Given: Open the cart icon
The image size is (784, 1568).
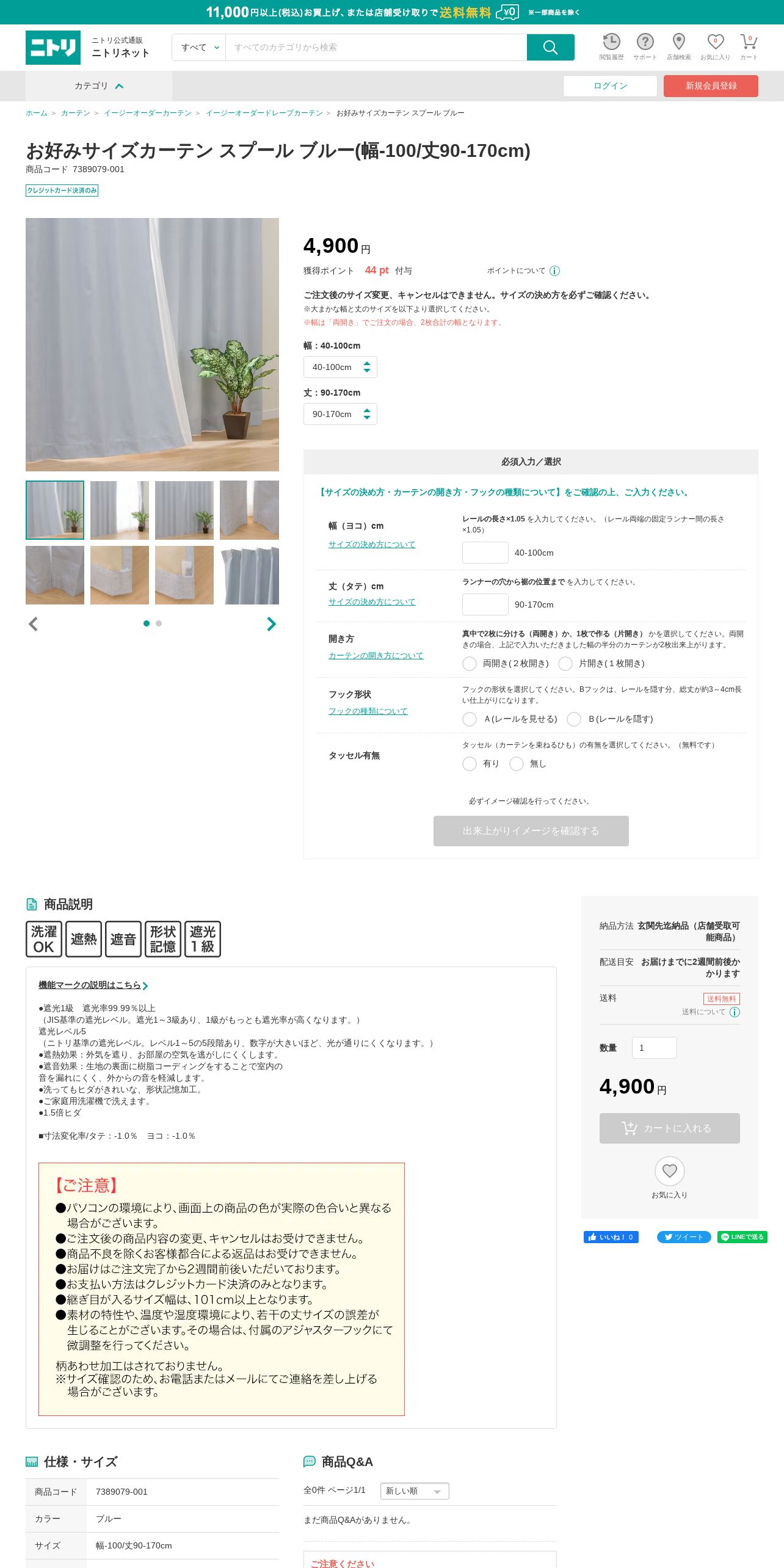Looking at the screenshot, I should [x=749, y=47].
